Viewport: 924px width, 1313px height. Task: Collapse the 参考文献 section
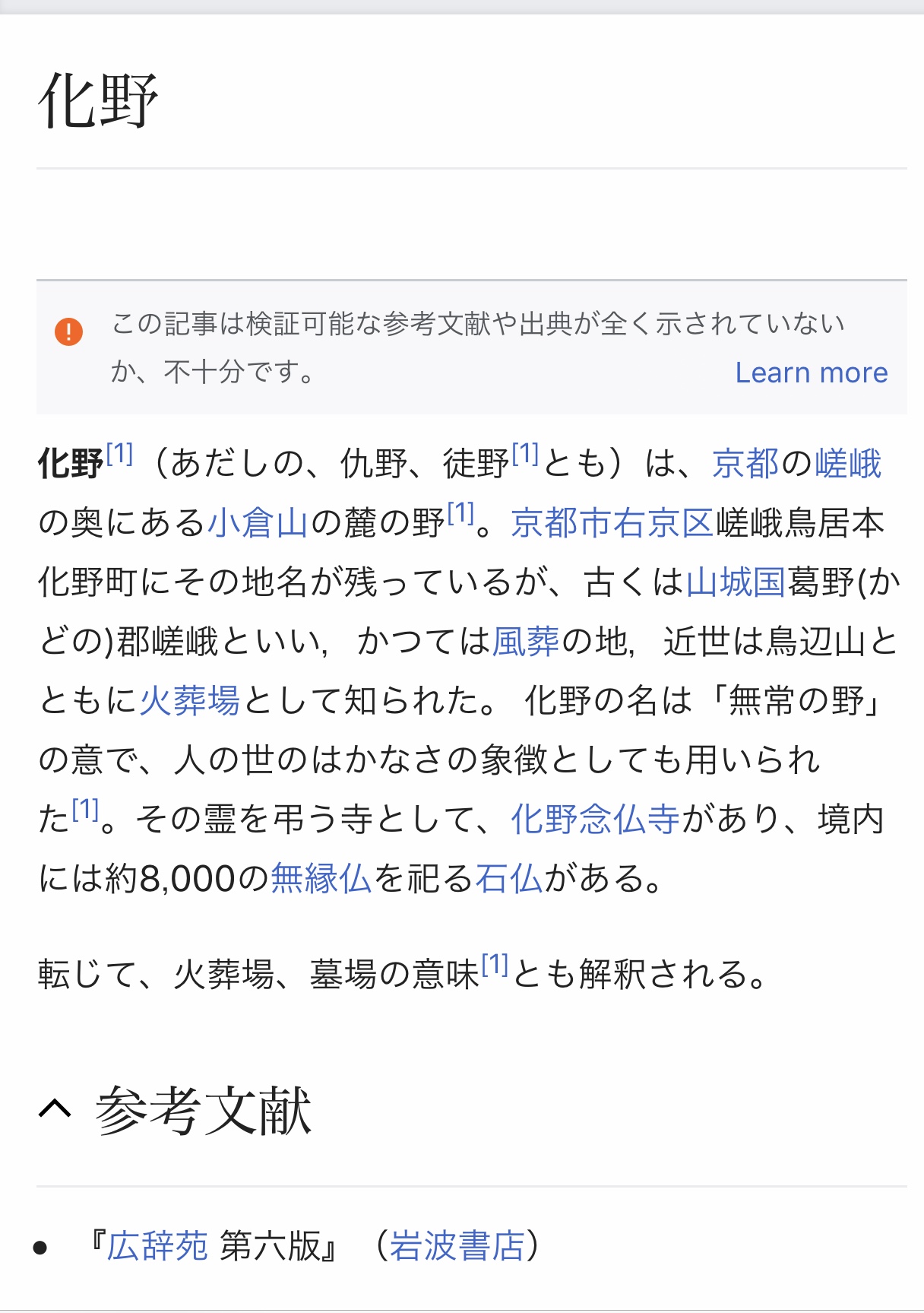point(55,1110)
